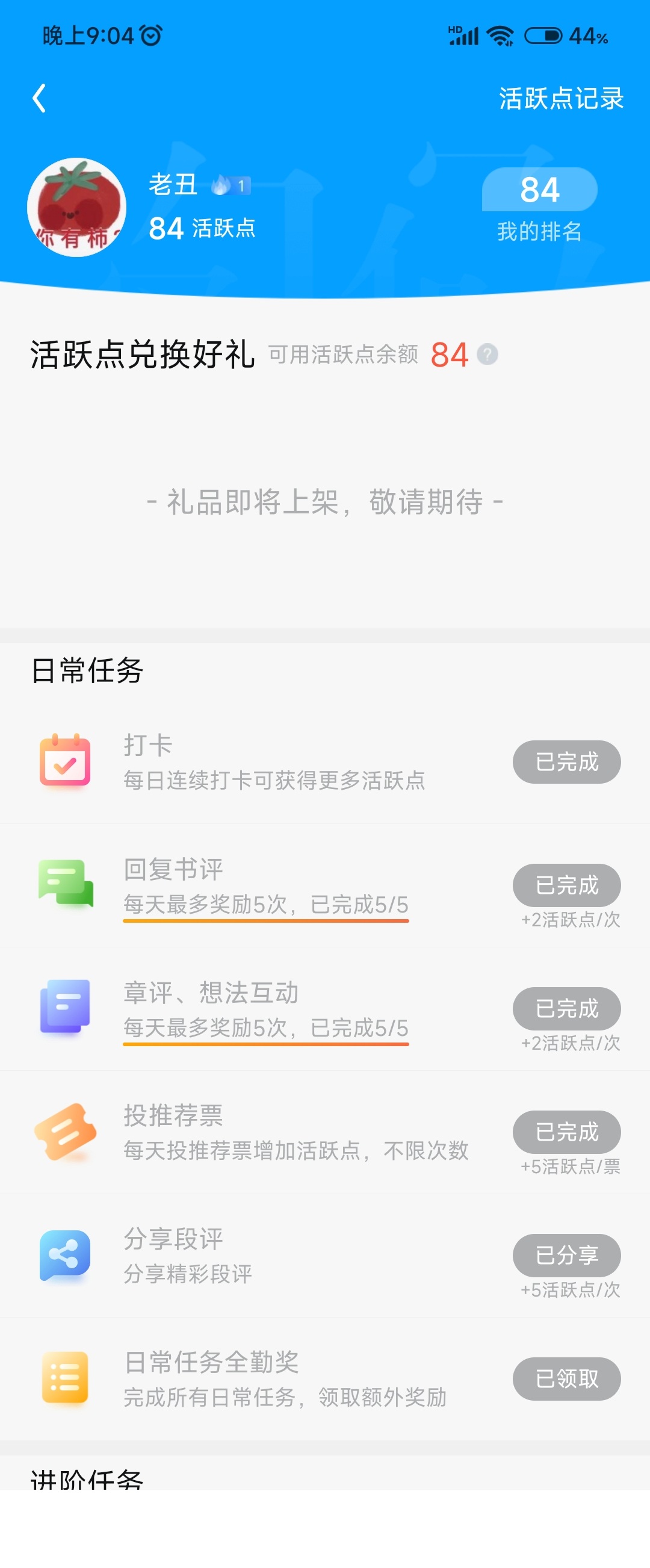This screenshot has height=1568, width=650.
Task: Tap 已完成 button for 投推荐票 task
Action: pyautogui.click(x=566, y=1132)
